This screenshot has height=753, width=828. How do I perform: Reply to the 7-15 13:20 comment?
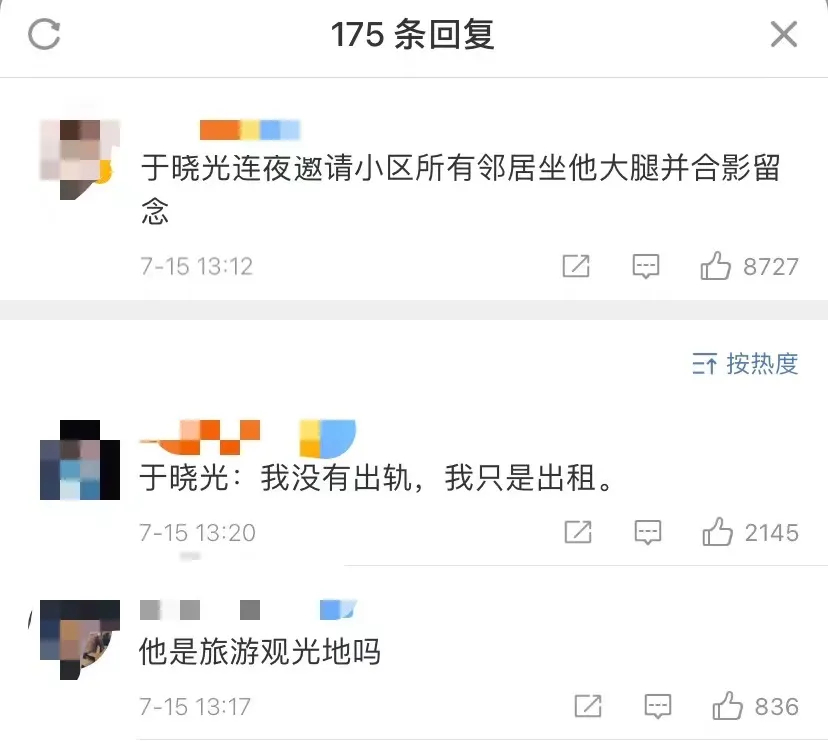648,532
